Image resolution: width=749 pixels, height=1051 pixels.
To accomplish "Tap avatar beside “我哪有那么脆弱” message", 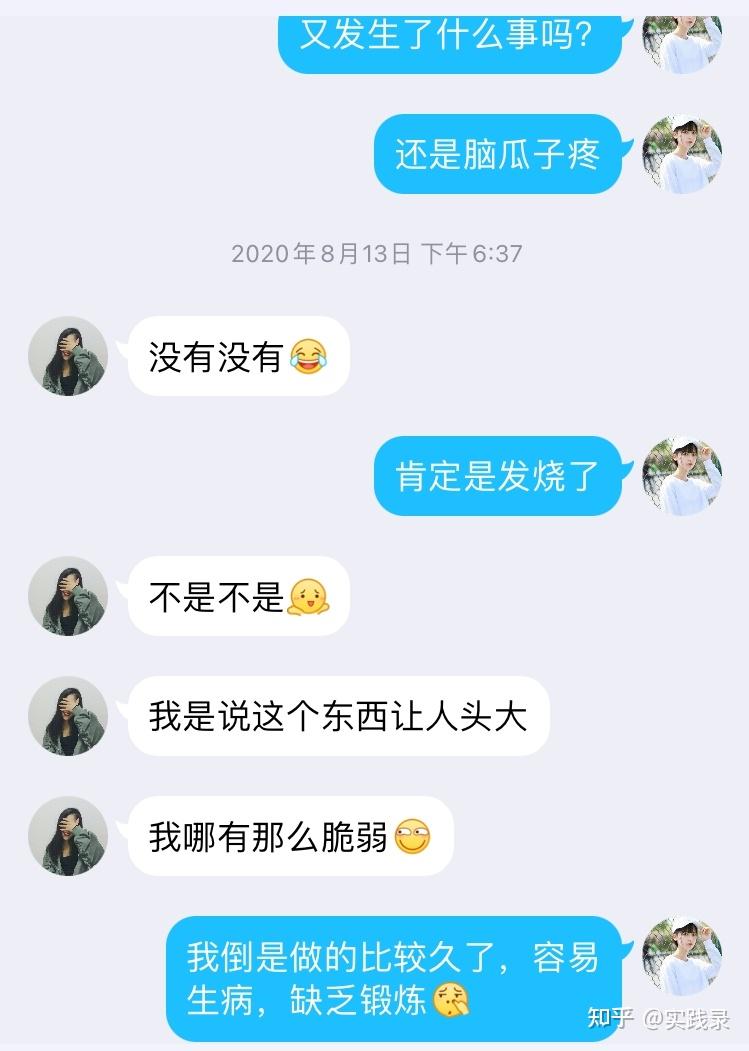I will click(x=68, y=836).
